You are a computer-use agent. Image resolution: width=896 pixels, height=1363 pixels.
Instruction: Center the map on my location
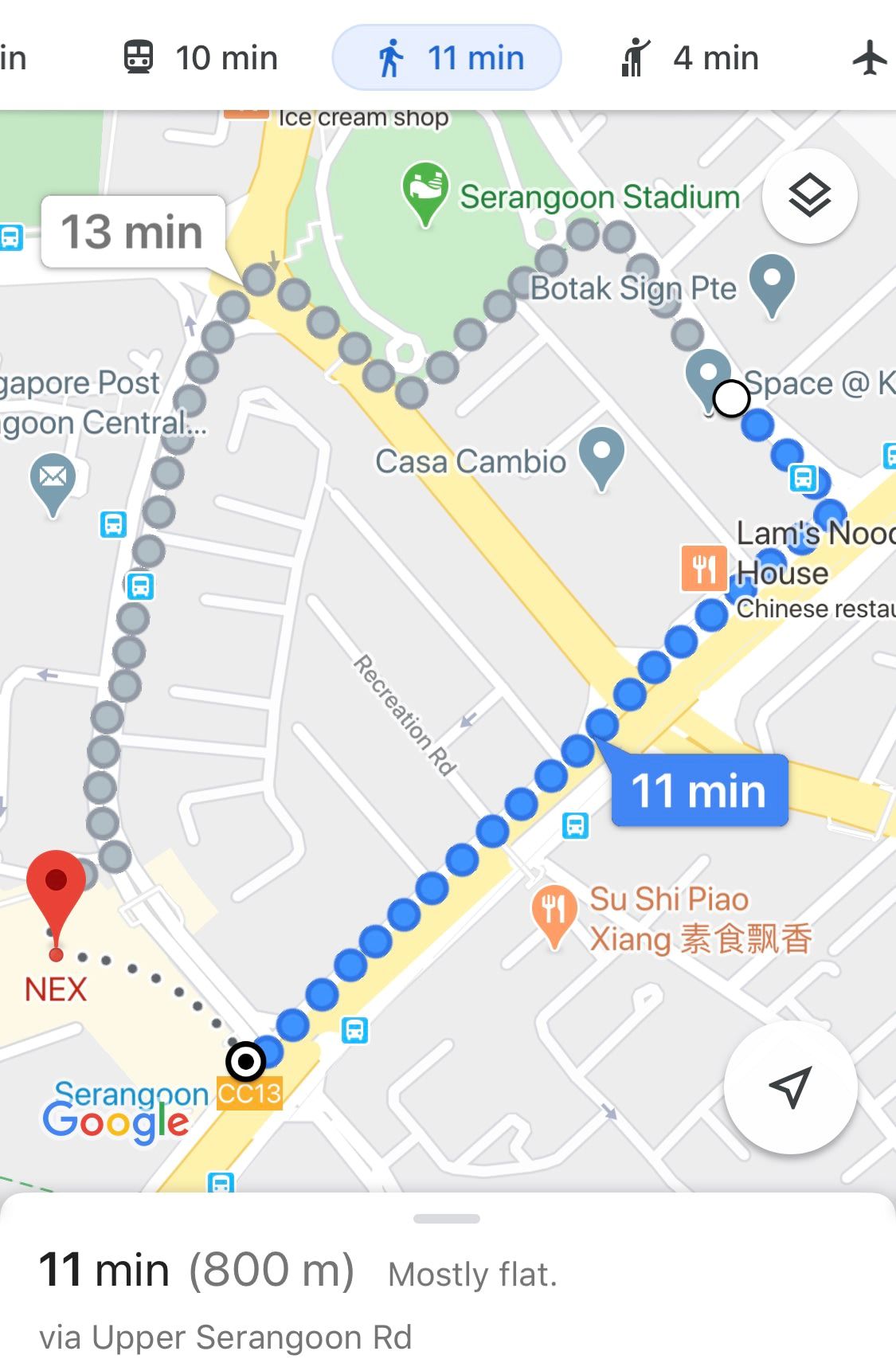[x=790, y=1087]
